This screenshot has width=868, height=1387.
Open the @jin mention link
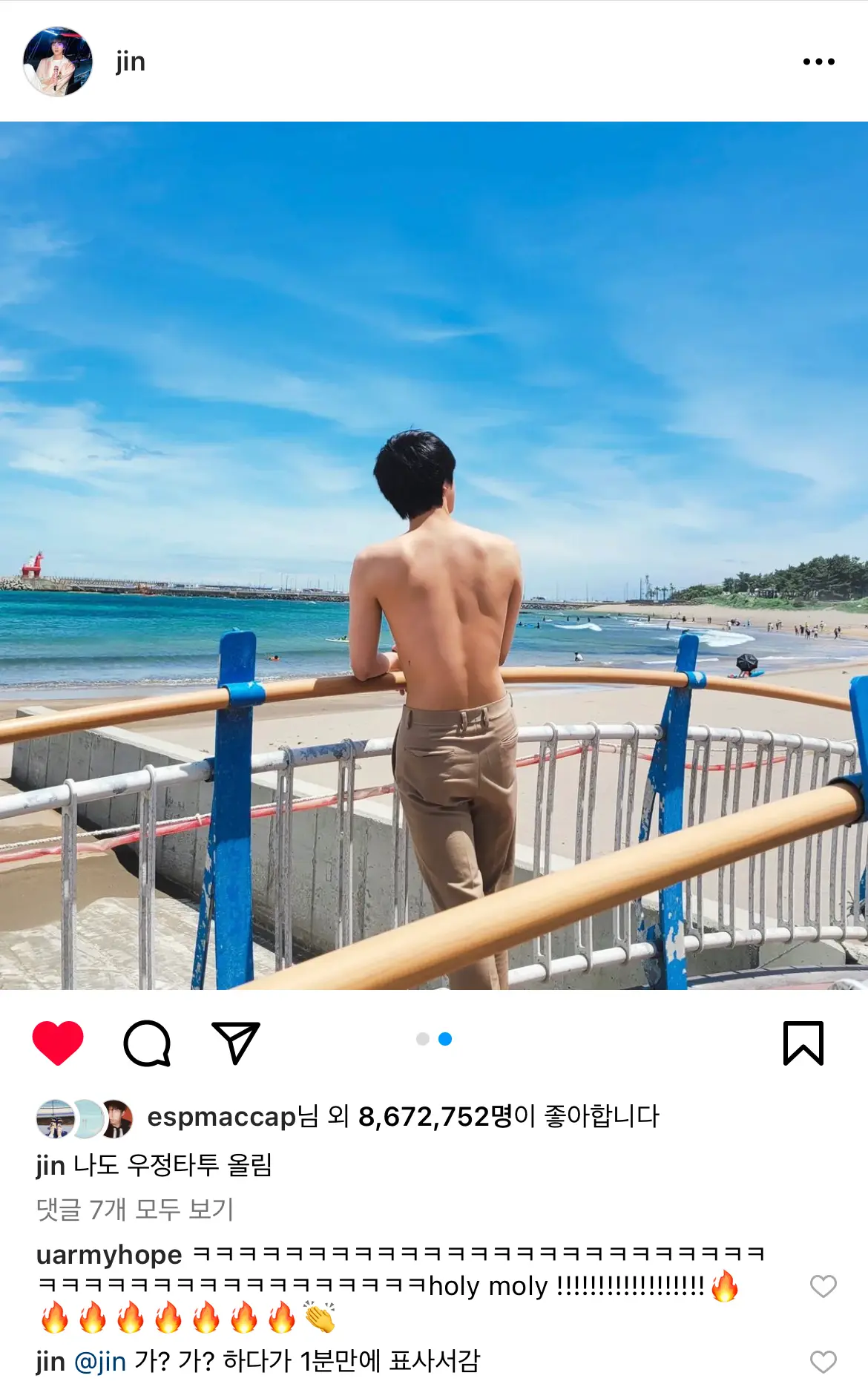(x=100, y=1362)
